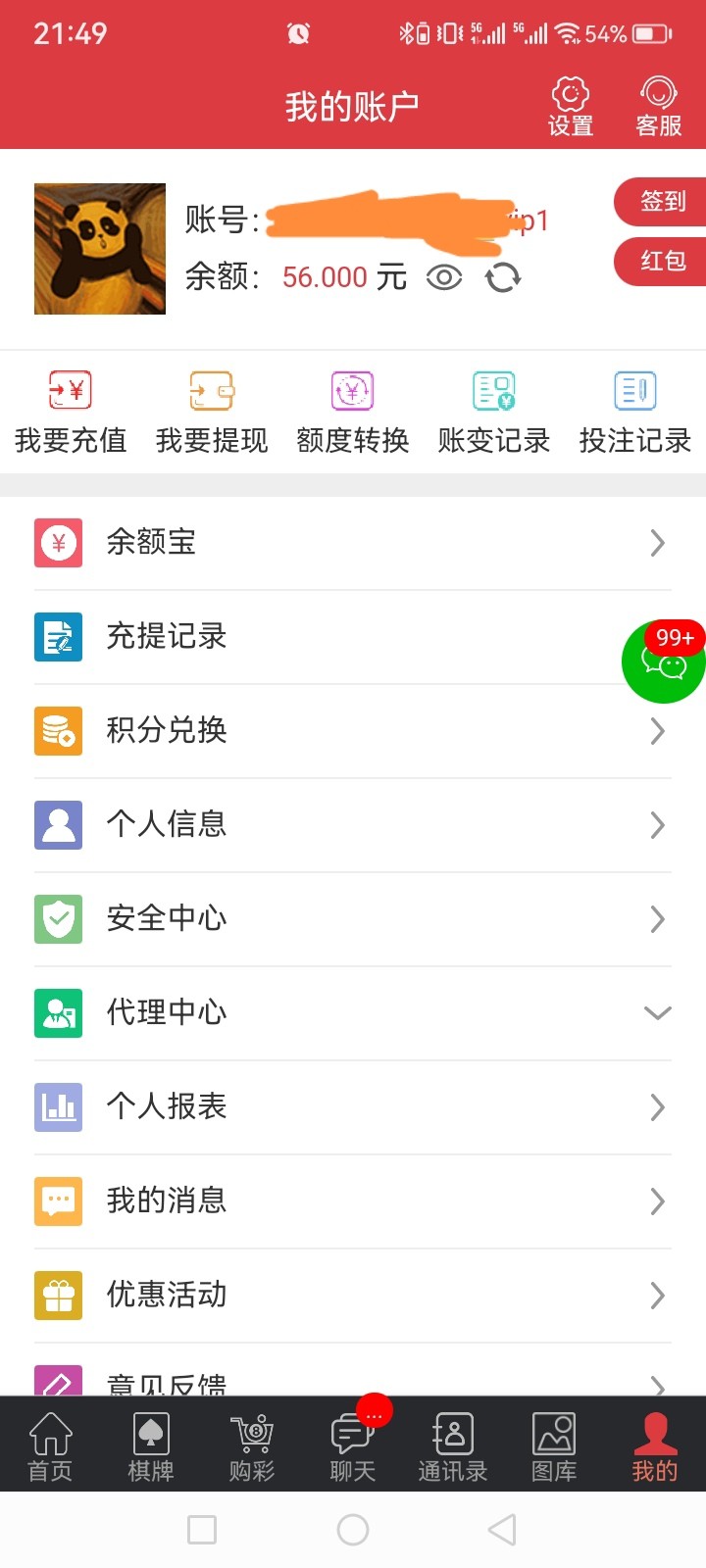Open 积分兑换 points exchange

[x=353, y=730]
